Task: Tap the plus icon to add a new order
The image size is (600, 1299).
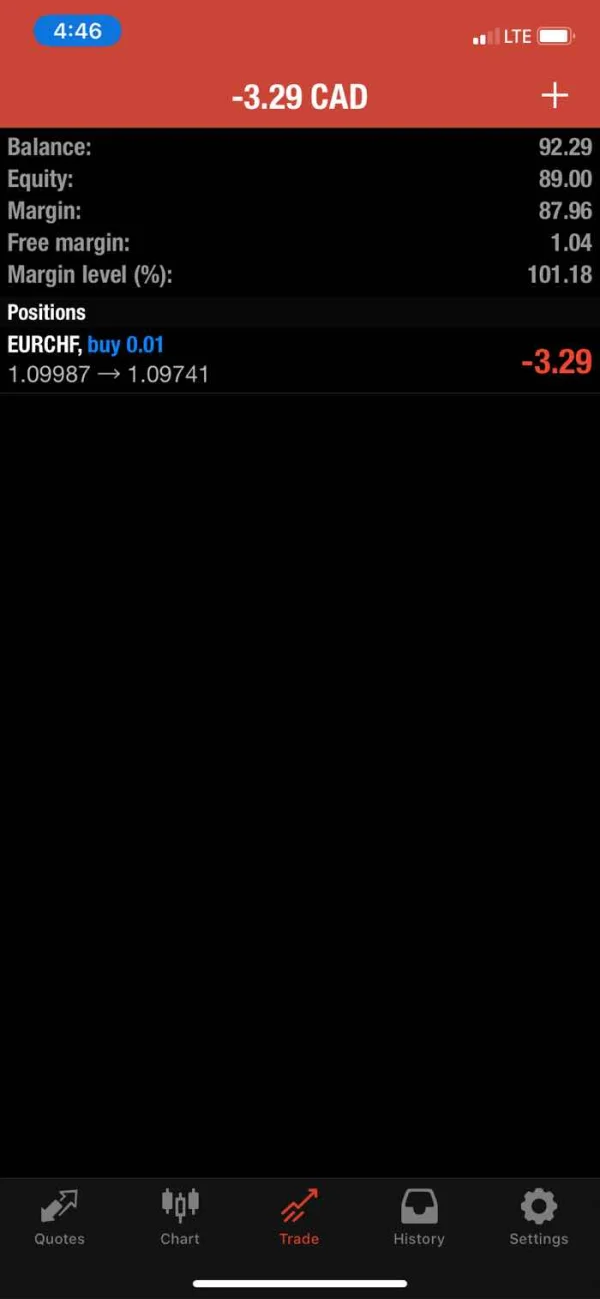Action: (x=554, y=96)
